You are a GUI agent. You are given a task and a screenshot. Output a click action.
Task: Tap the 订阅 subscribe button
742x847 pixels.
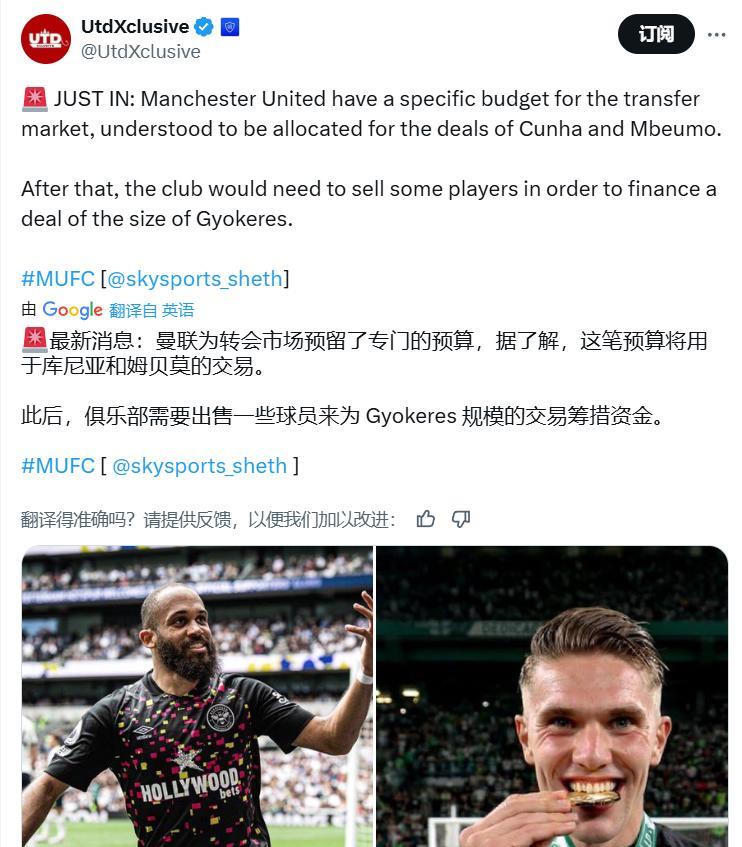(x=655, y=34)
